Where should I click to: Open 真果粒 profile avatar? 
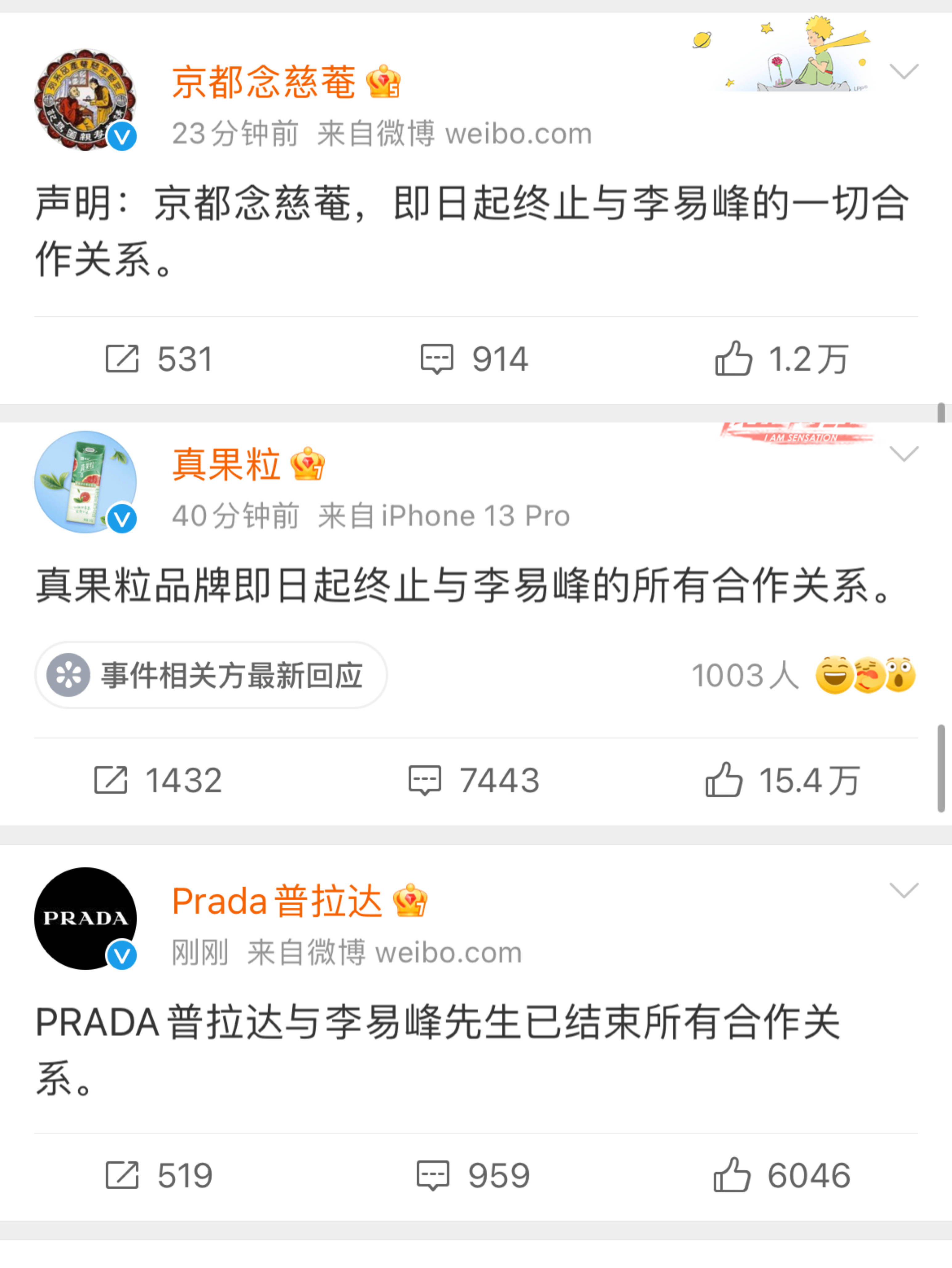(85, 482)
